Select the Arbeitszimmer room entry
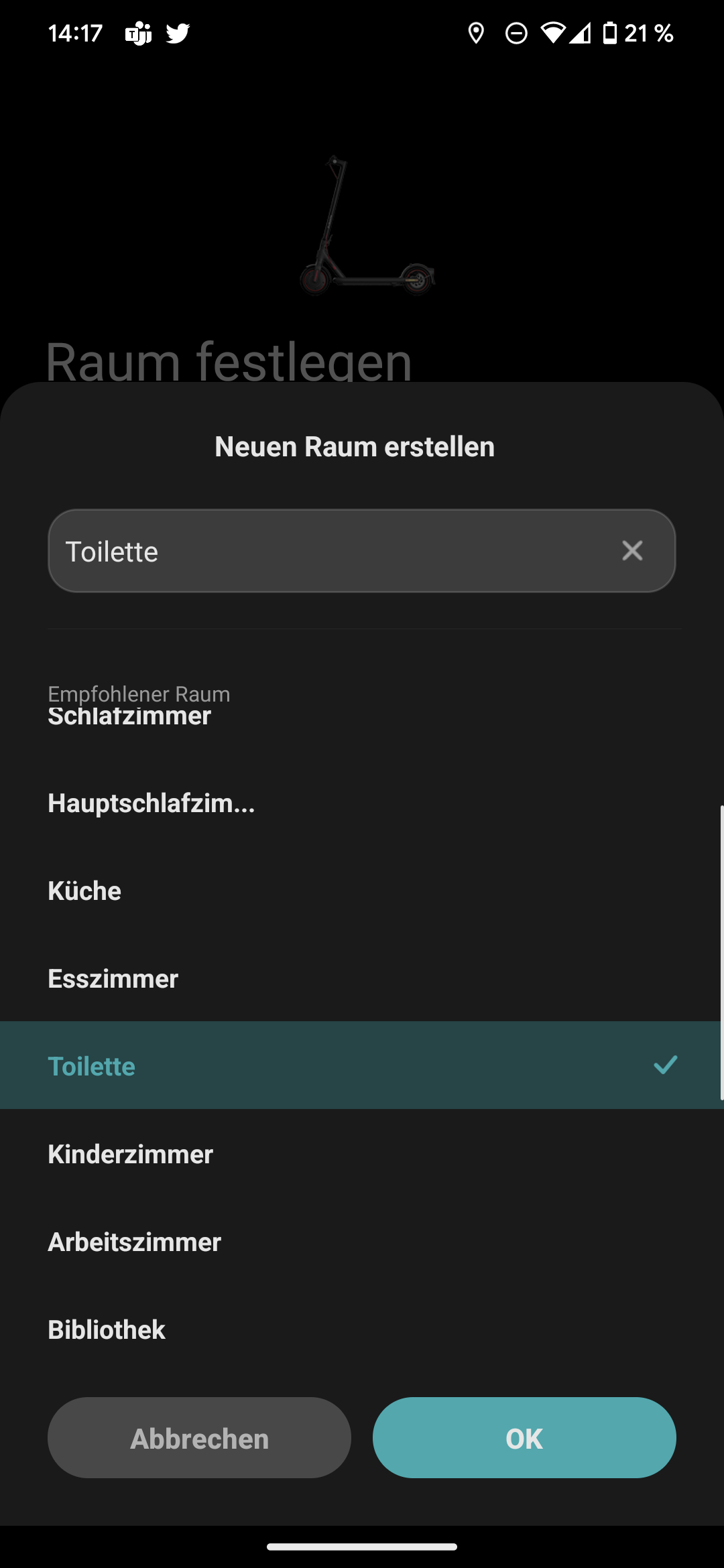This screenshot has width=724, height=1568. pyautogui.click(x=133, y=1242)
